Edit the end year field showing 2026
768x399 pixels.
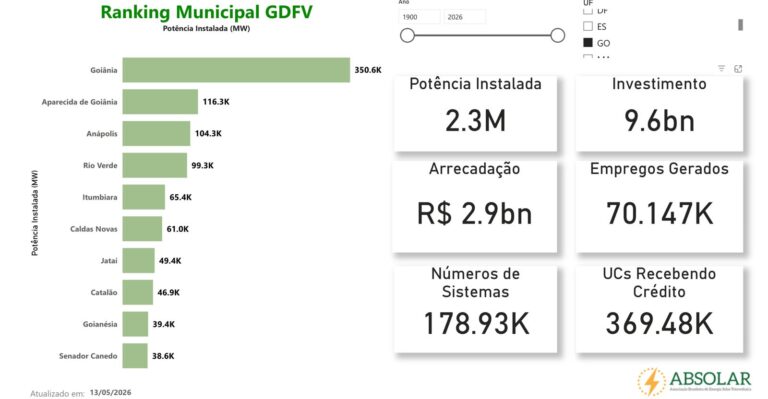point(464,17)
